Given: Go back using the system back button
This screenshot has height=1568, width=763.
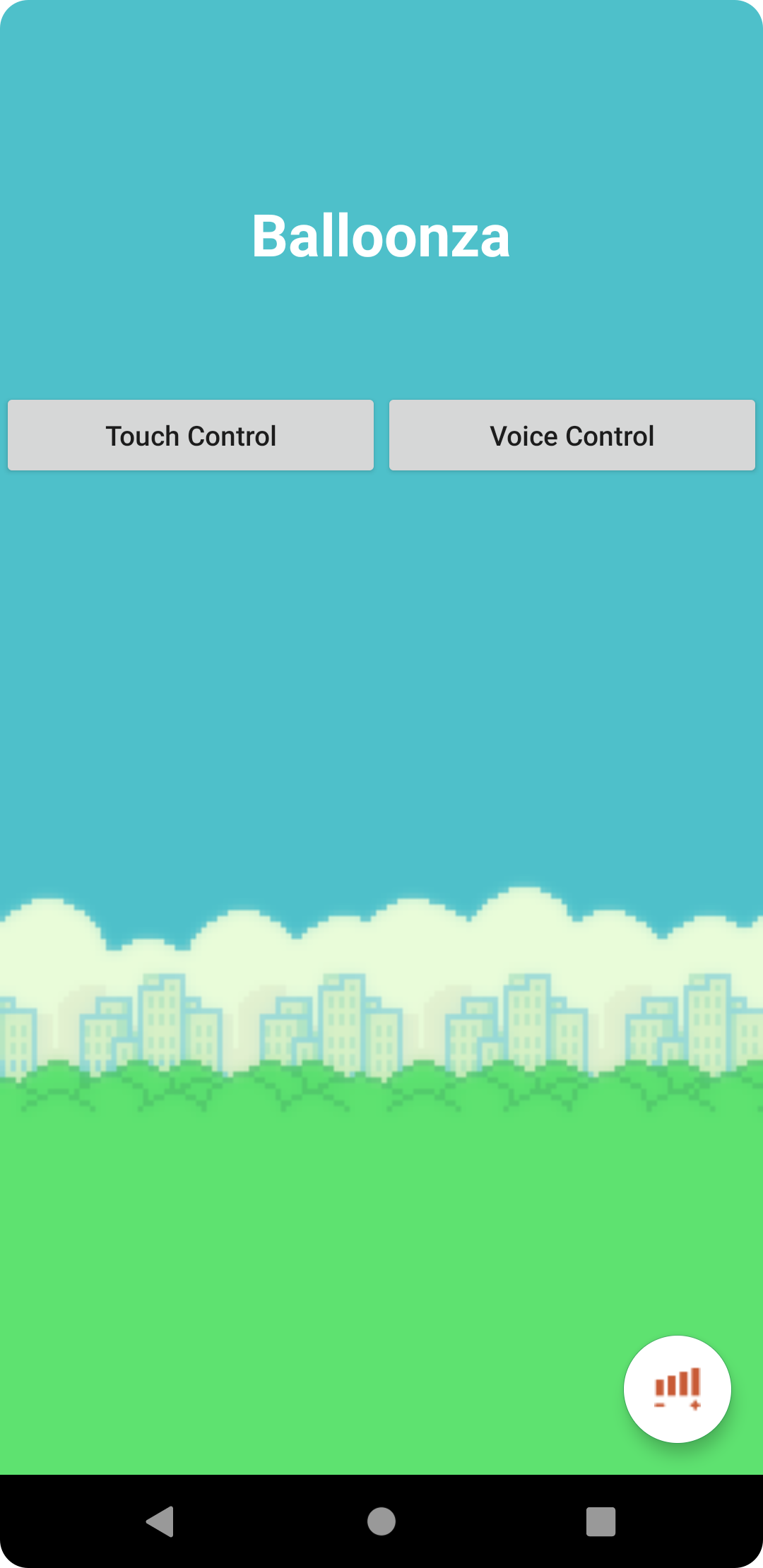Looking at the screenshot, I should pyautogui.click(x=160, y=1521).
